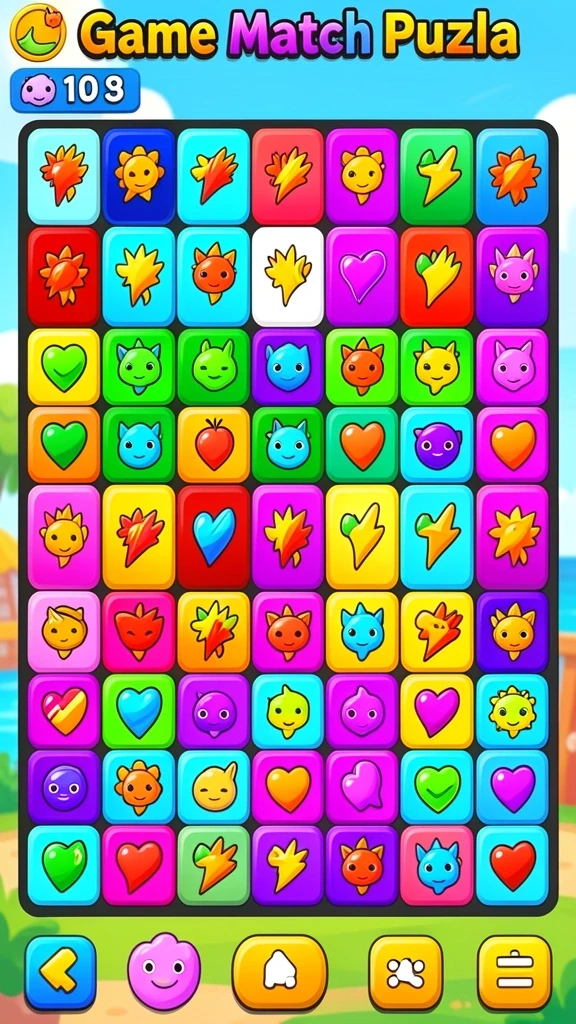The image size is (576, 1024).
Task: Open the menu button at bottom right
Action: tap(515, 973)
